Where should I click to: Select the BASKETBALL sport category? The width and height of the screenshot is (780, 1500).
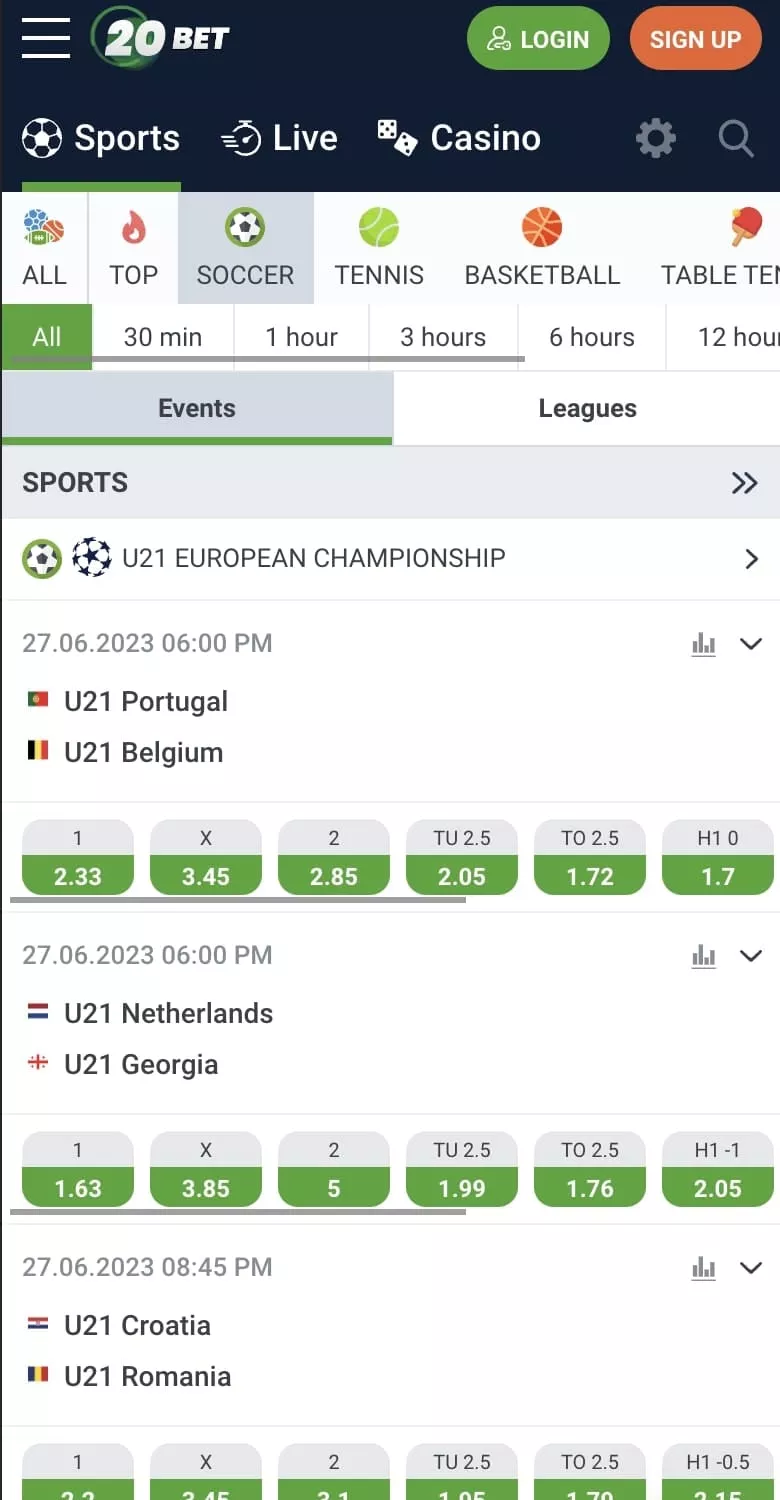pos(542,248)
